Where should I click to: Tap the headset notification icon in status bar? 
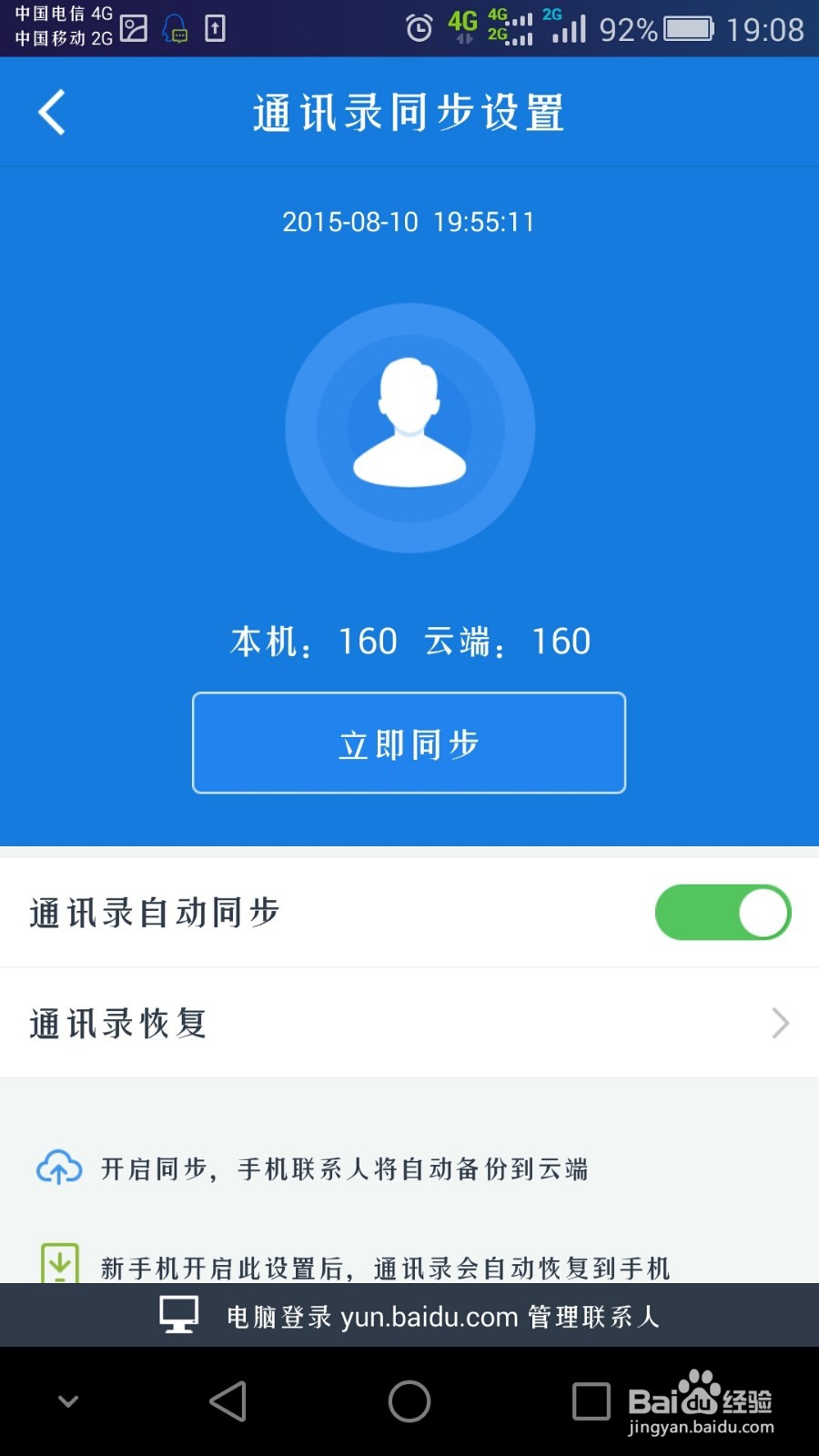[173, 27]
